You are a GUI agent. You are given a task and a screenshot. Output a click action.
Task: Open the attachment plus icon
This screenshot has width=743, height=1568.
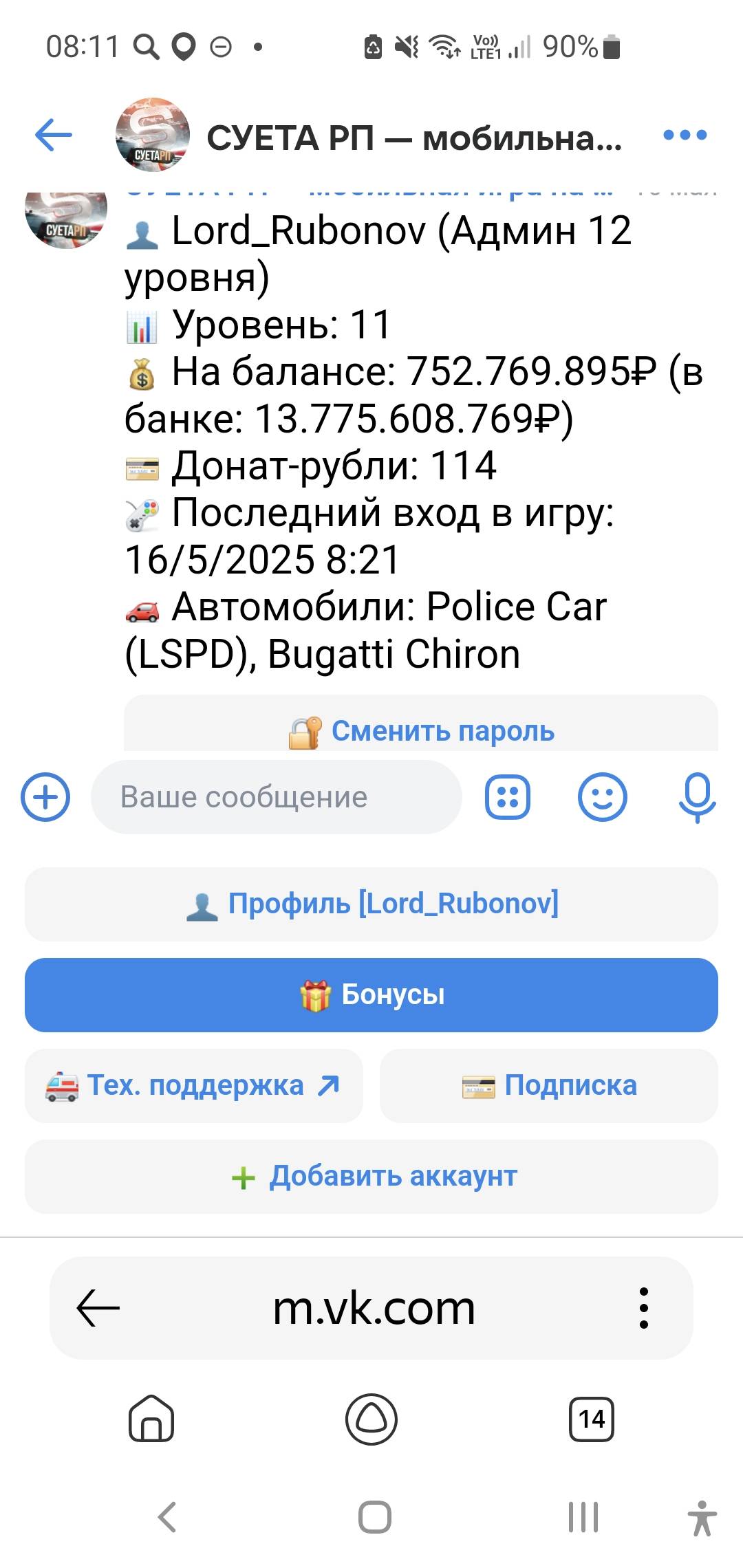click(x=45, y=797)
